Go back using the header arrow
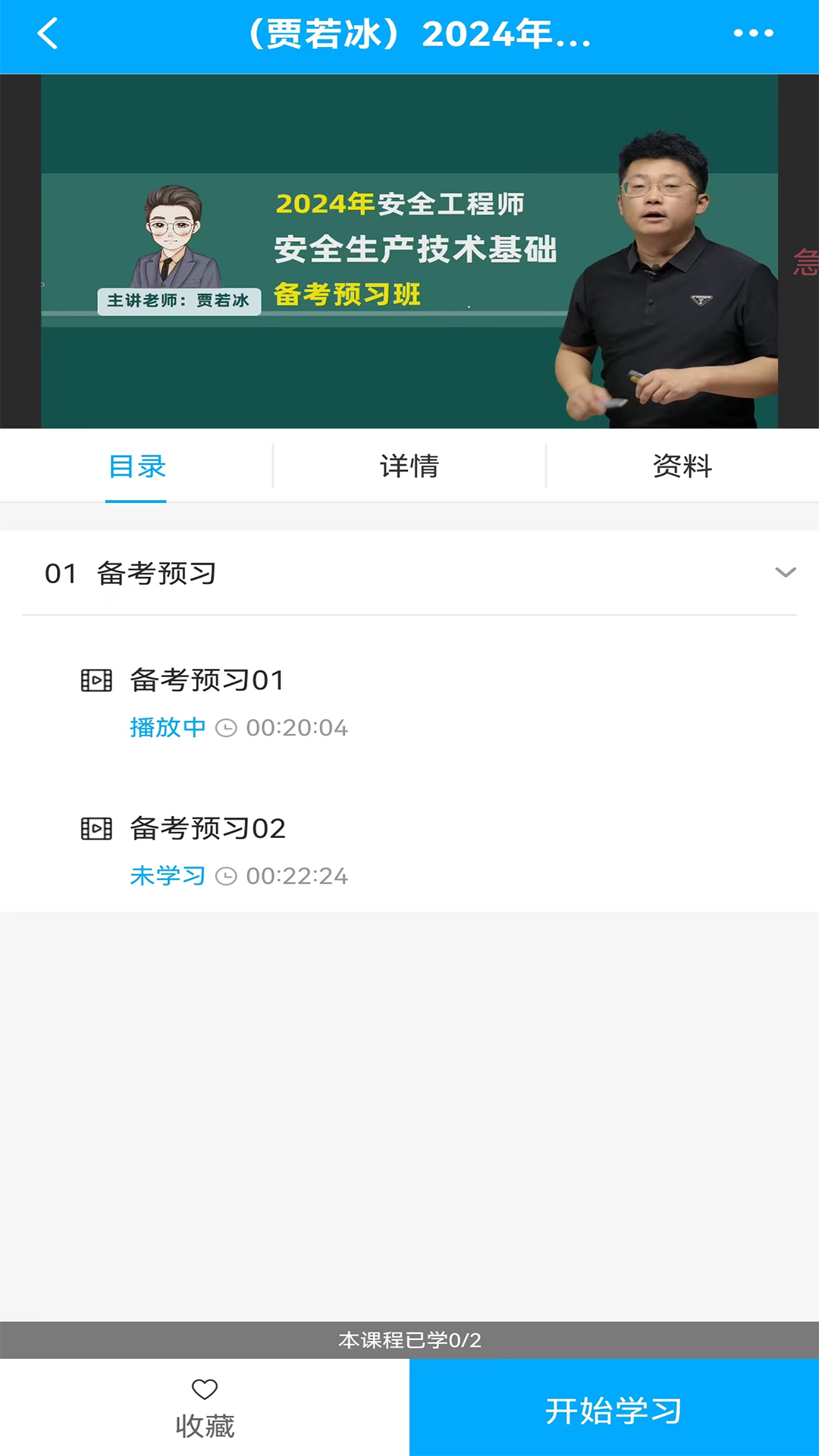 [47, 35]
